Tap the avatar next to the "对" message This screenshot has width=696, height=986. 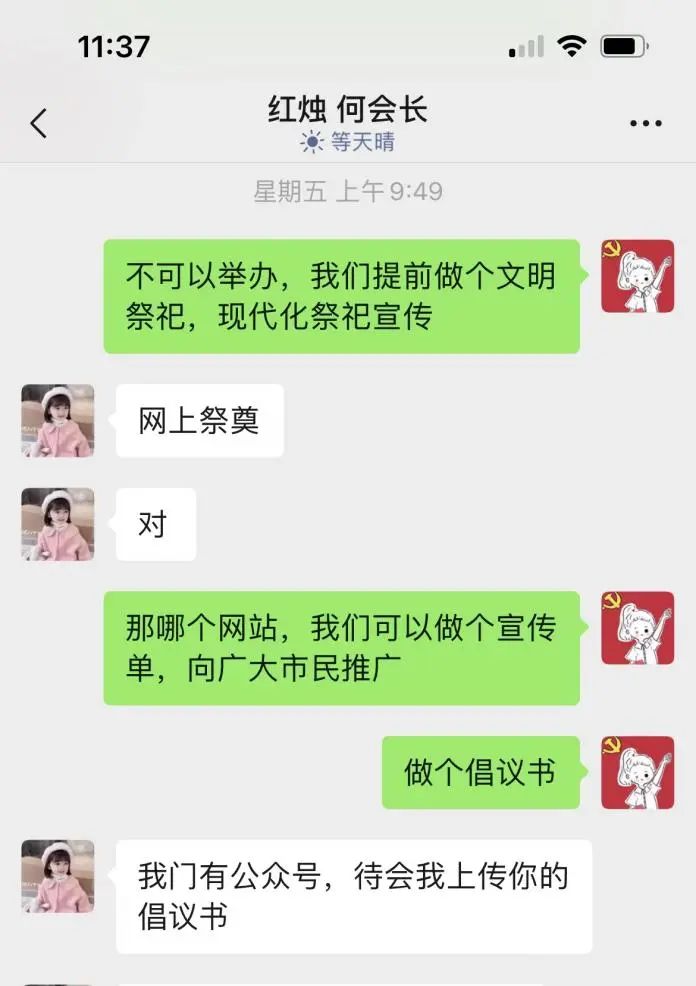58,524
